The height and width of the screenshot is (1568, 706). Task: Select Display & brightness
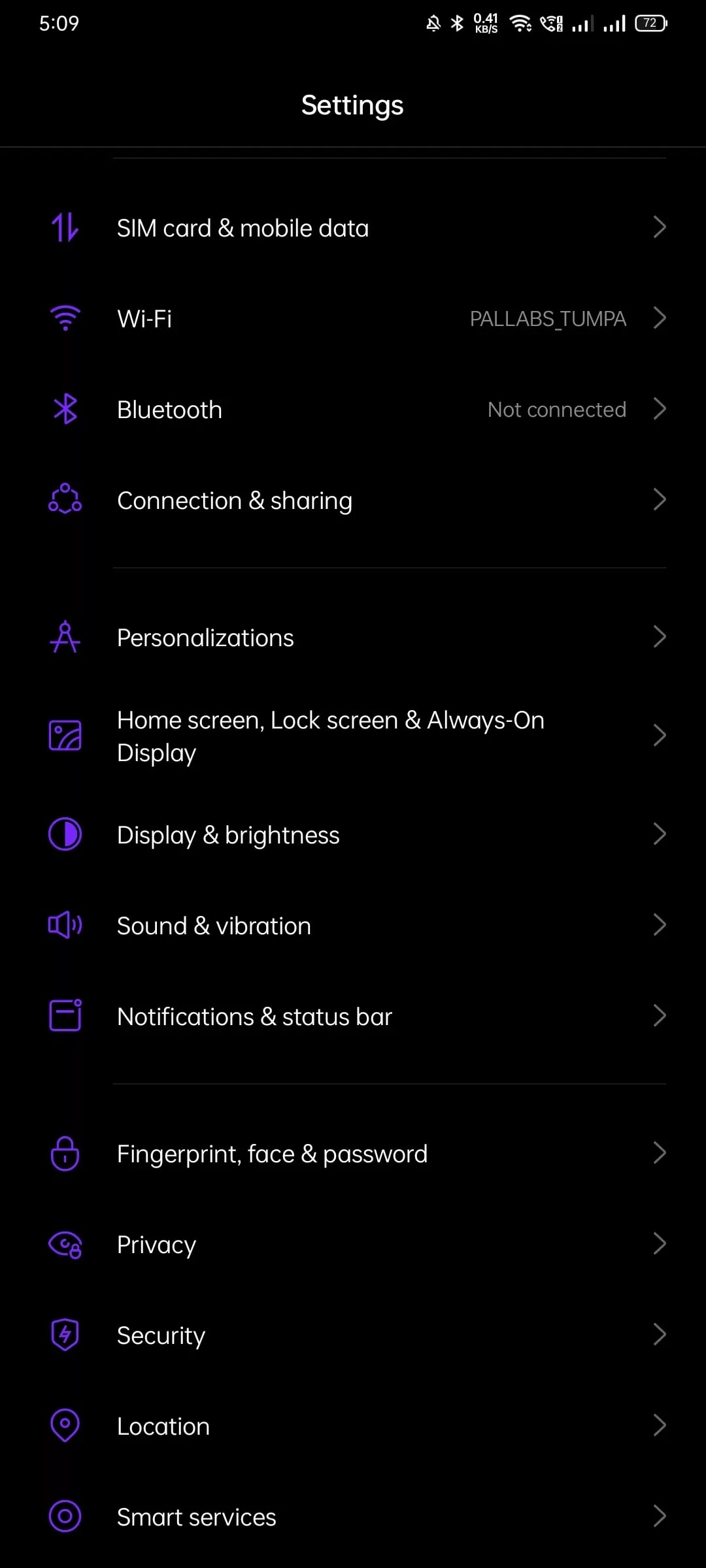353,835
